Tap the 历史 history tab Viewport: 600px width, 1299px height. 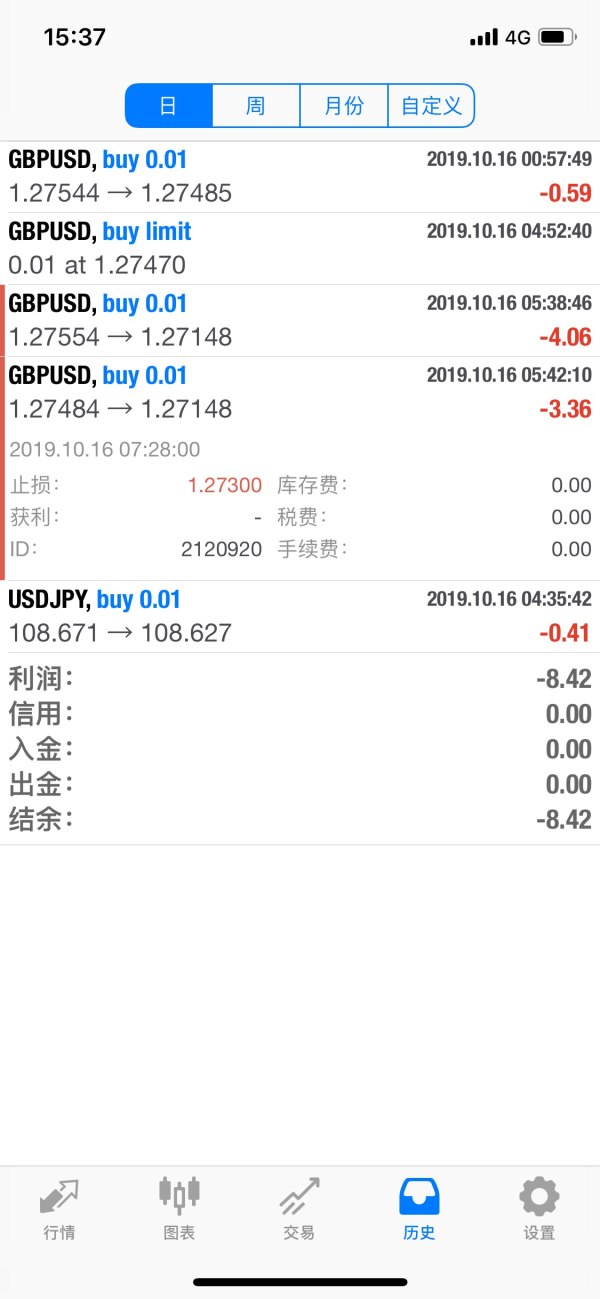[x=419, y=1208]
